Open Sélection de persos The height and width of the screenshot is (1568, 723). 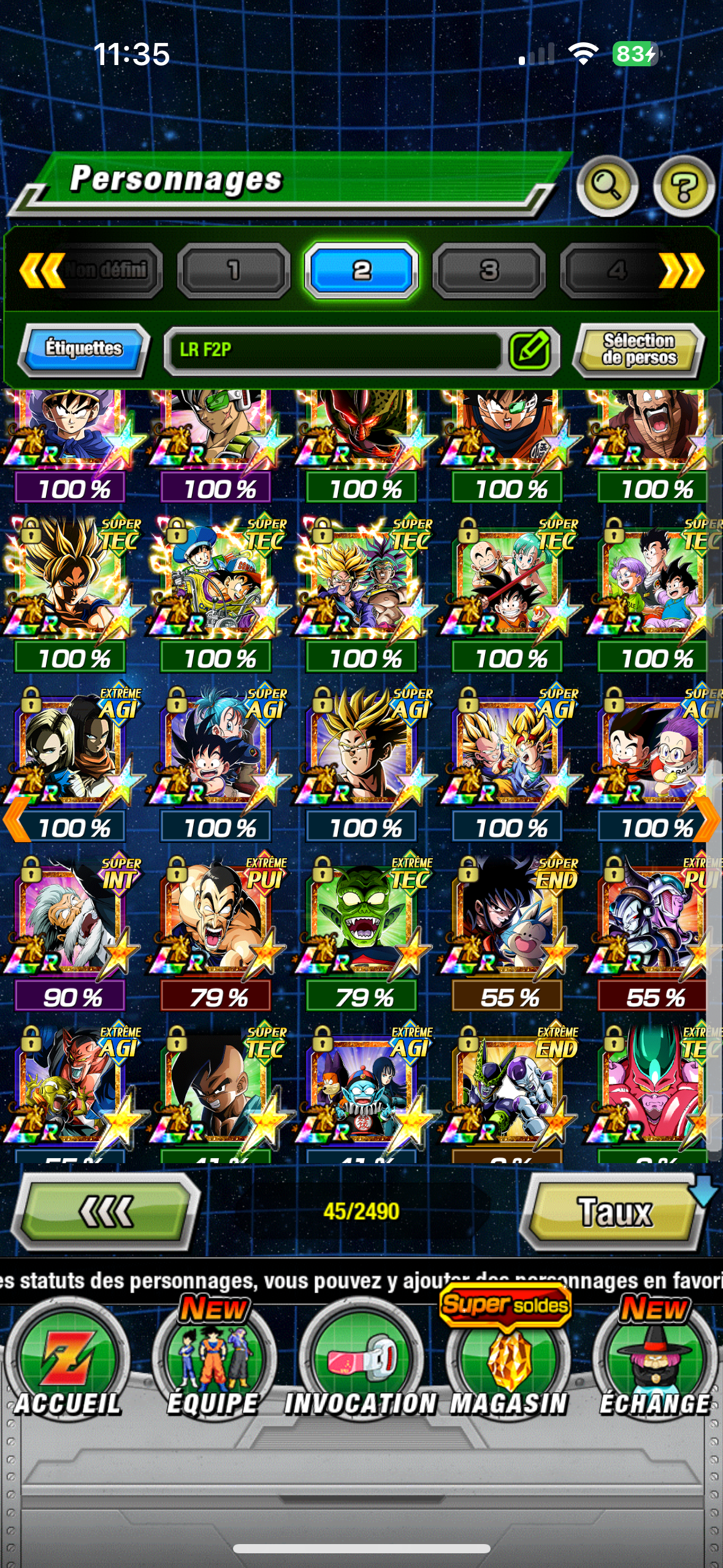(x=638, y=350)
